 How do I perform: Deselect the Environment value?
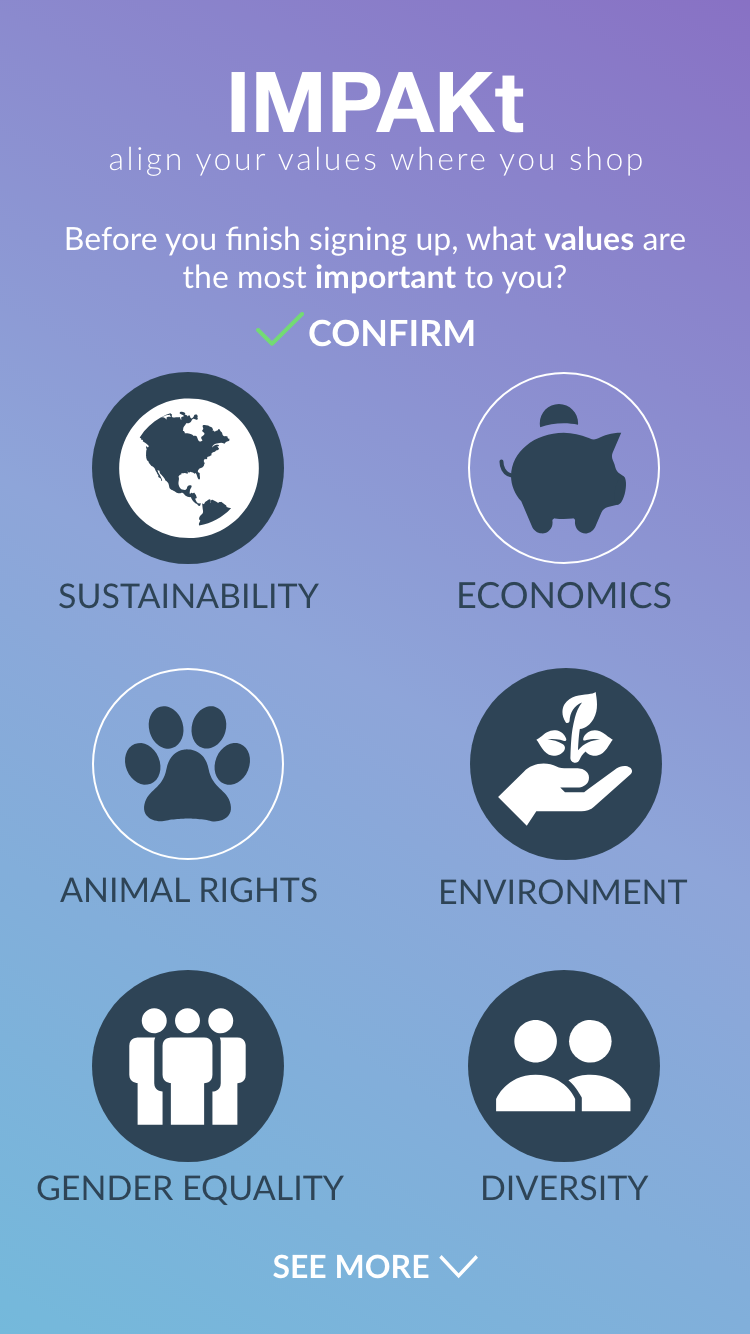(x=566, y=764)
